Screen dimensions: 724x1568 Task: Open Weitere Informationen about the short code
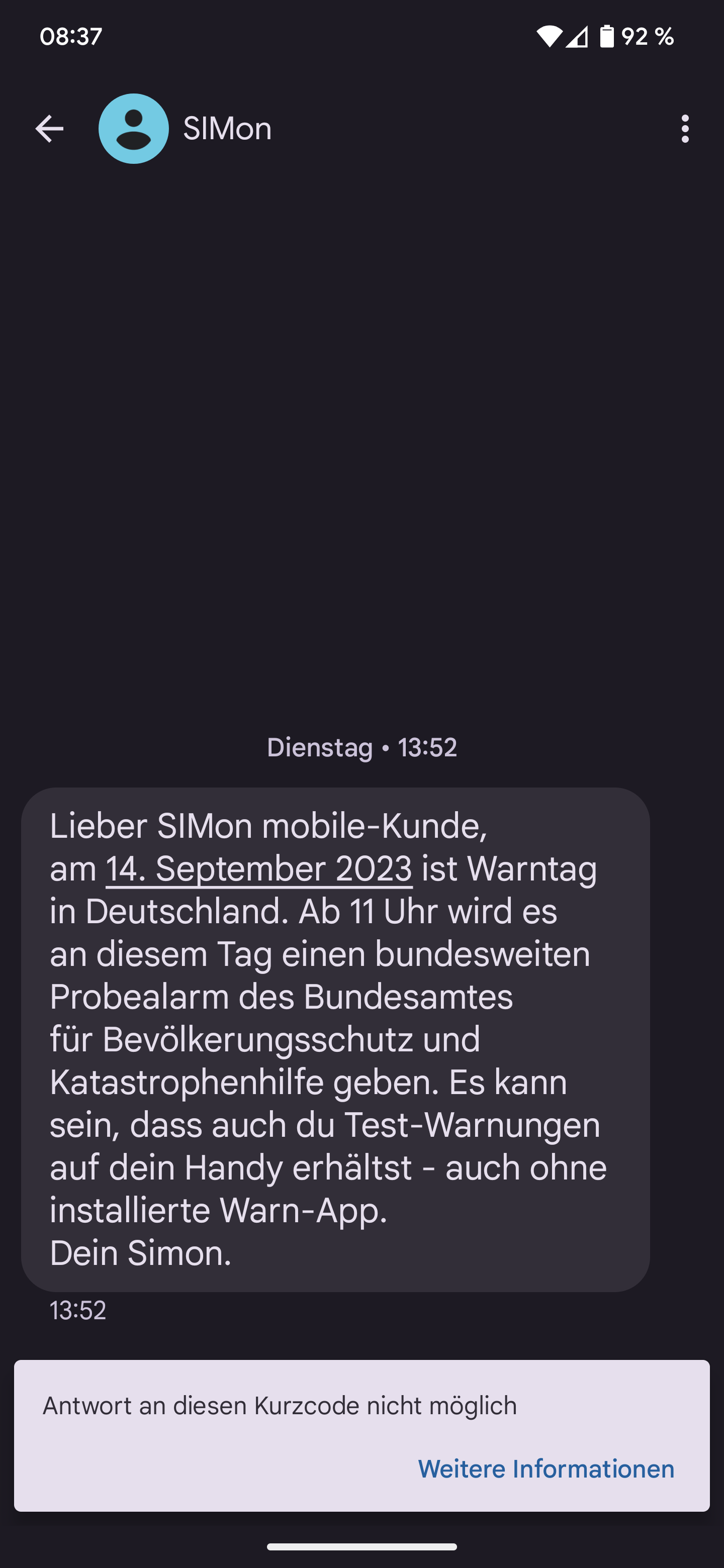click(x=546, y=1469)
